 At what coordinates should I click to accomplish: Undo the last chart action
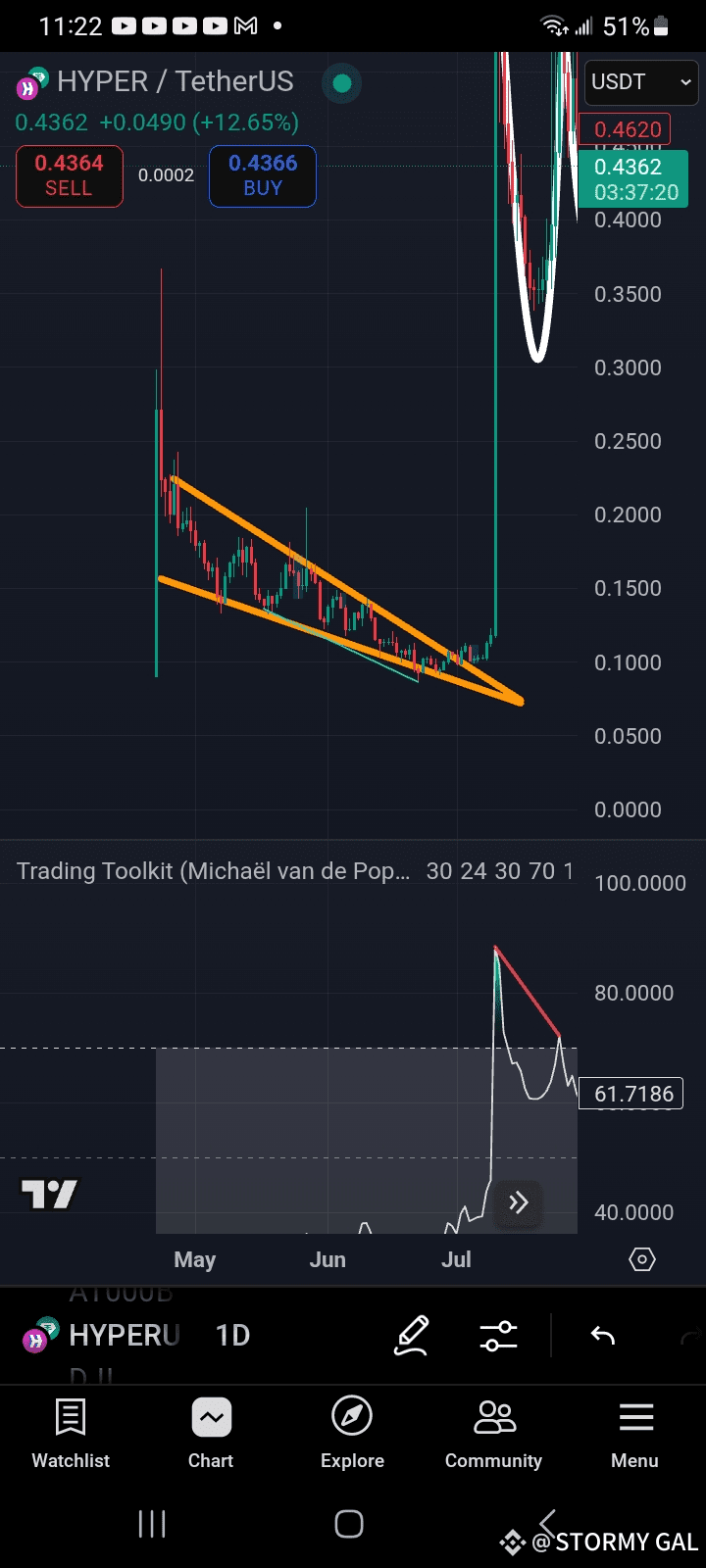coord(603,1336)
